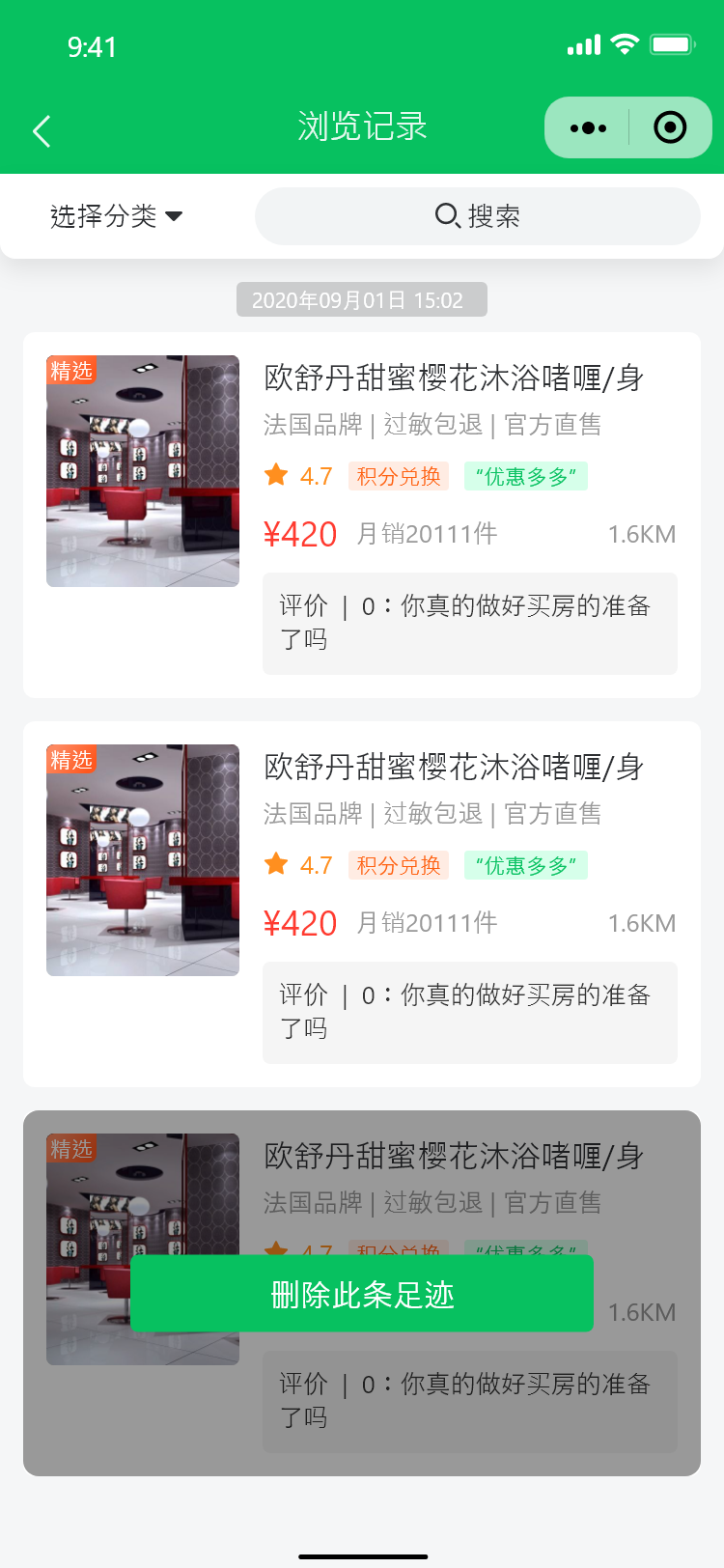Viewport: 724px width, 1568px height.
Task: Tap the 搜索 search box
Action: click(478, 216)
